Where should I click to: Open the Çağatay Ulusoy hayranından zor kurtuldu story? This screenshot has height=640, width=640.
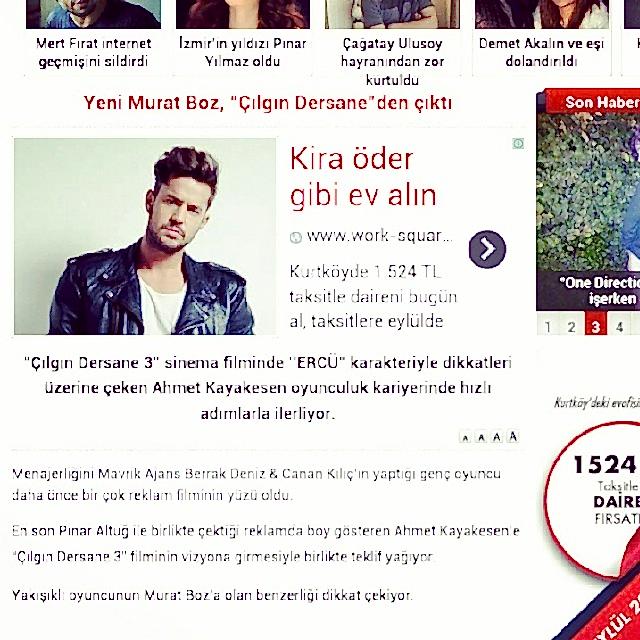pos(391,60)
